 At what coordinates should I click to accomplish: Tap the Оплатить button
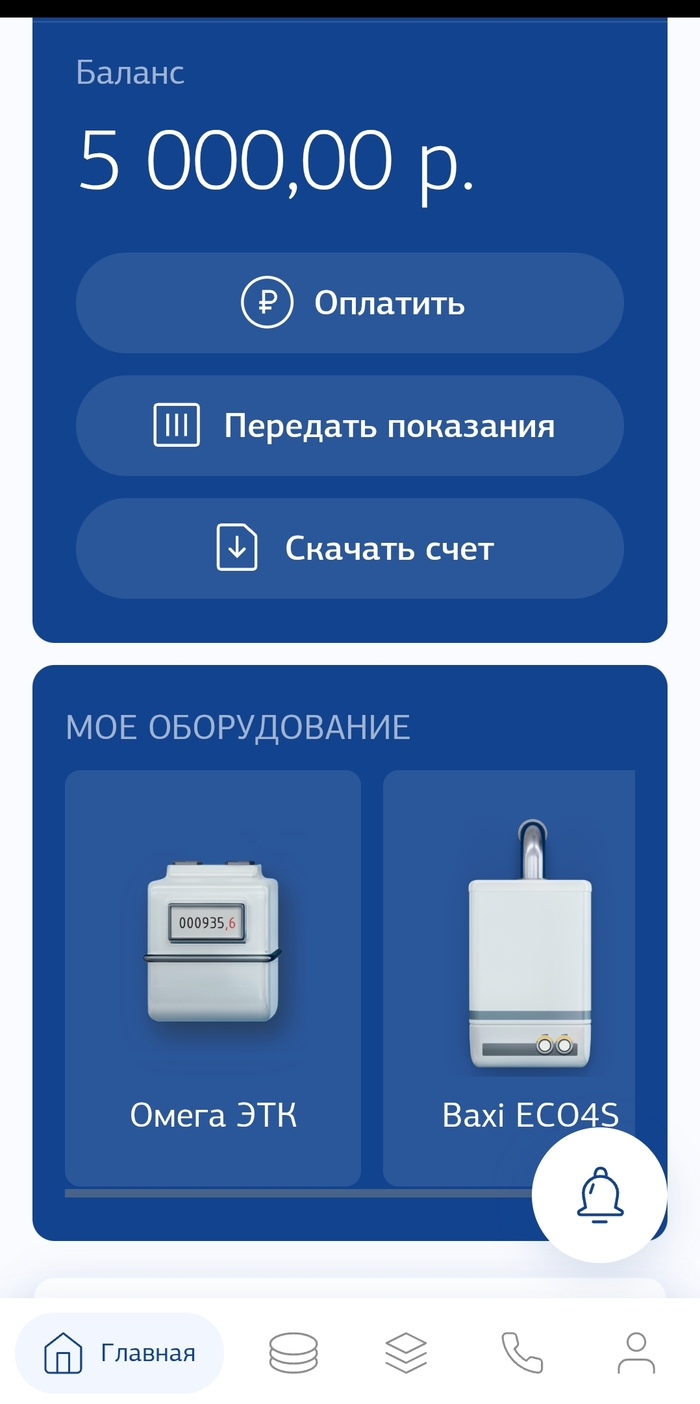[350, 303]
